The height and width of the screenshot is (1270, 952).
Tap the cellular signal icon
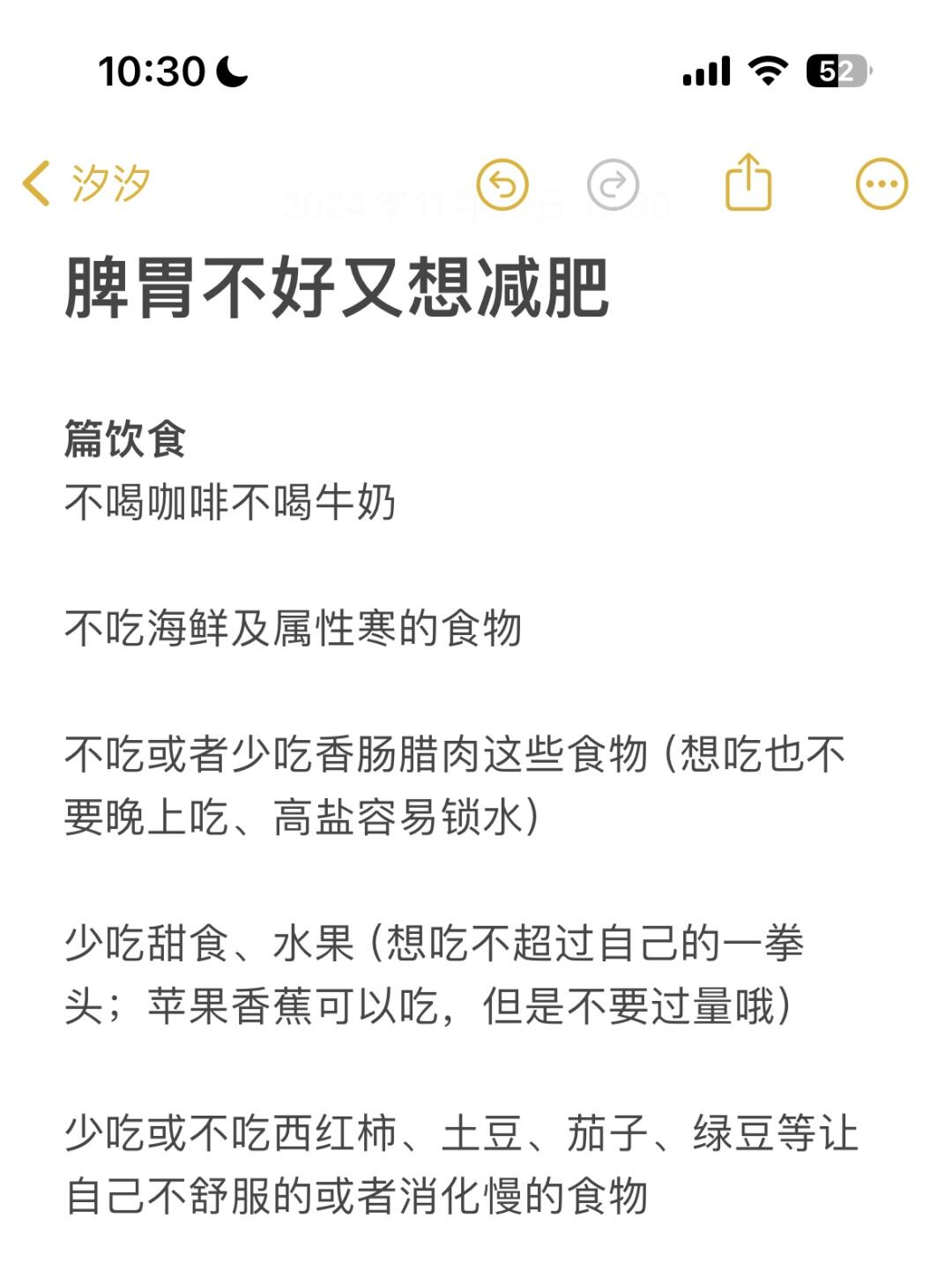pyautogui.click(x=705, y=70)
